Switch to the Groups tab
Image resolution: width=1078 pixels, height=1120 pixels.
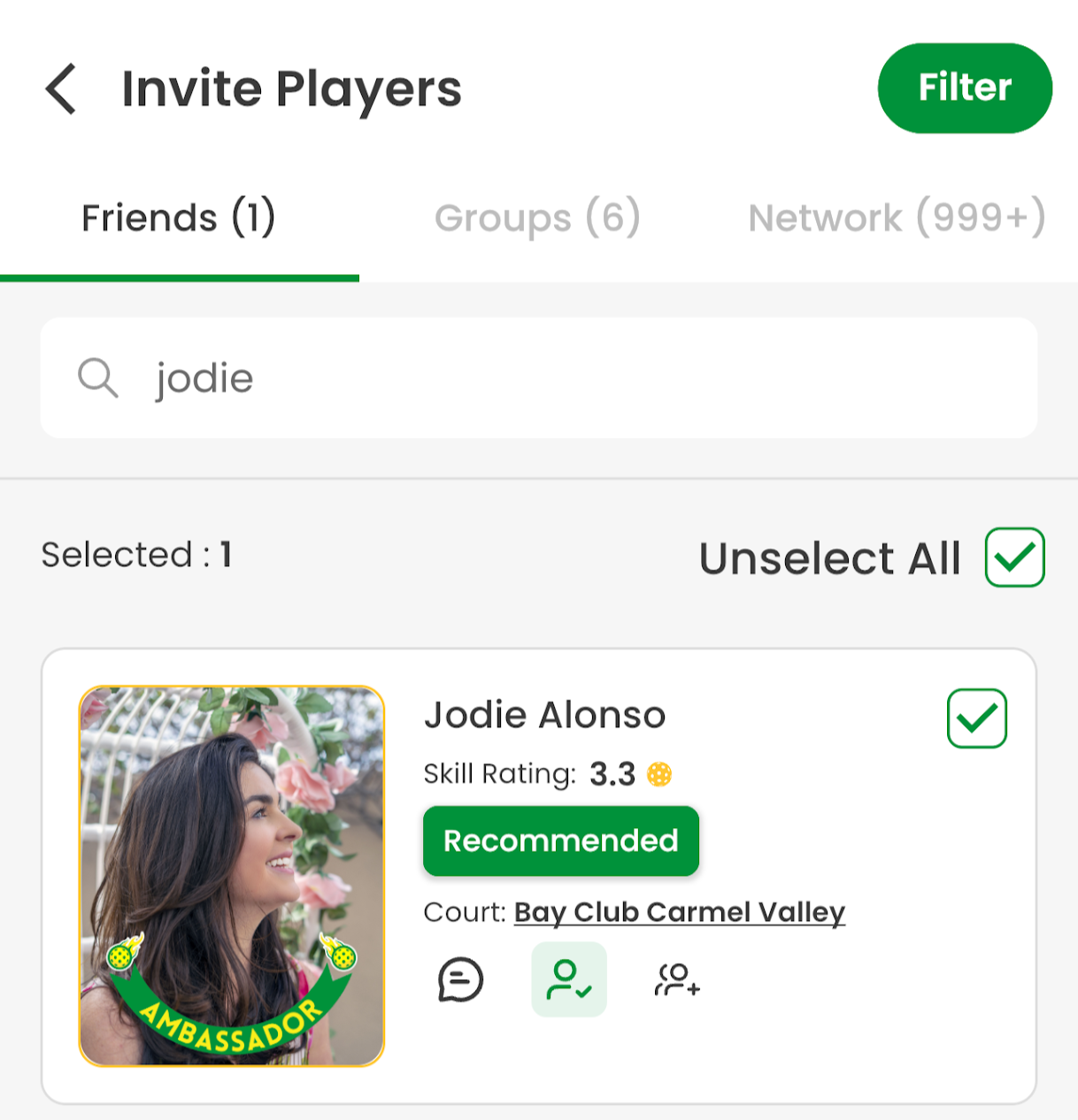tap(537, 219)
